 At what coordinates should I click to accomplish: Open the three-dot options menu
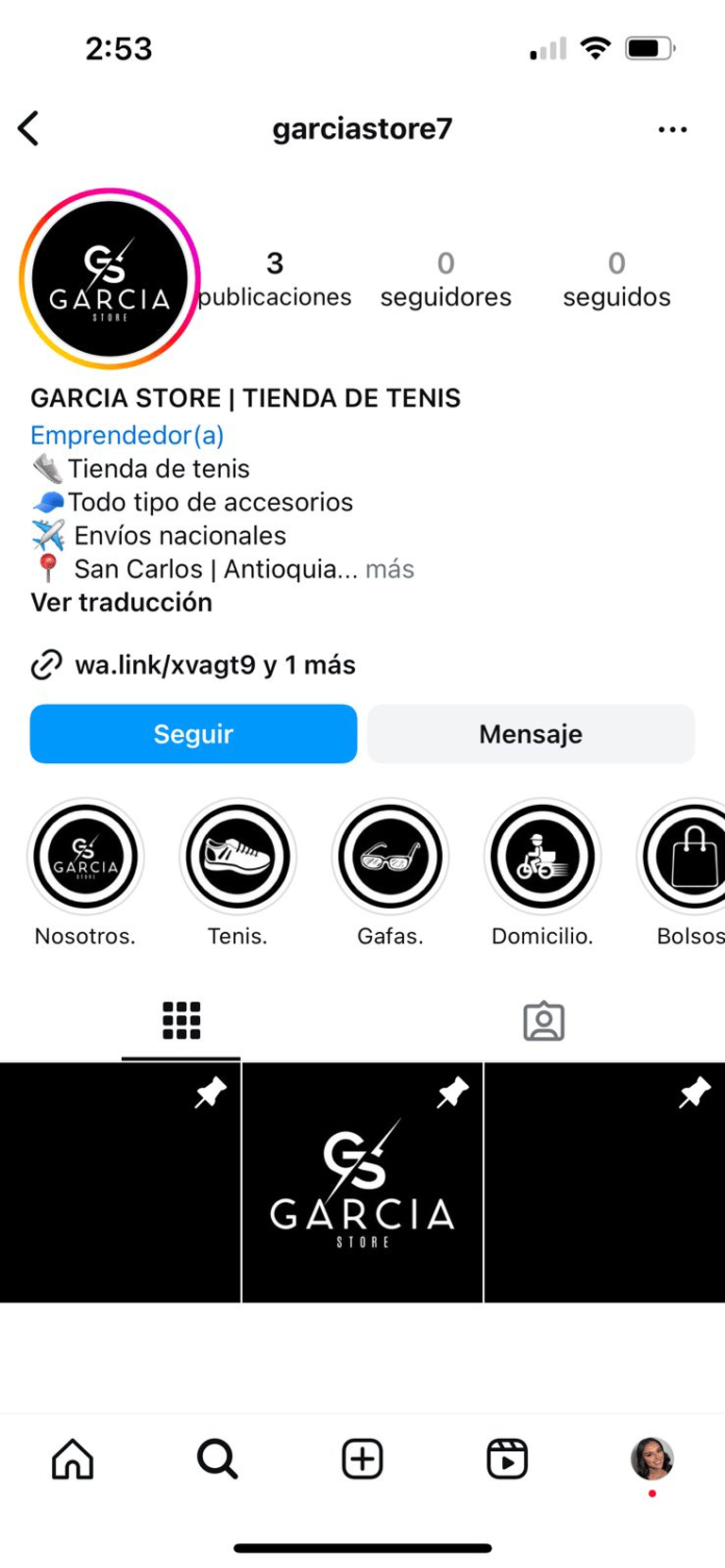[672, 129]
